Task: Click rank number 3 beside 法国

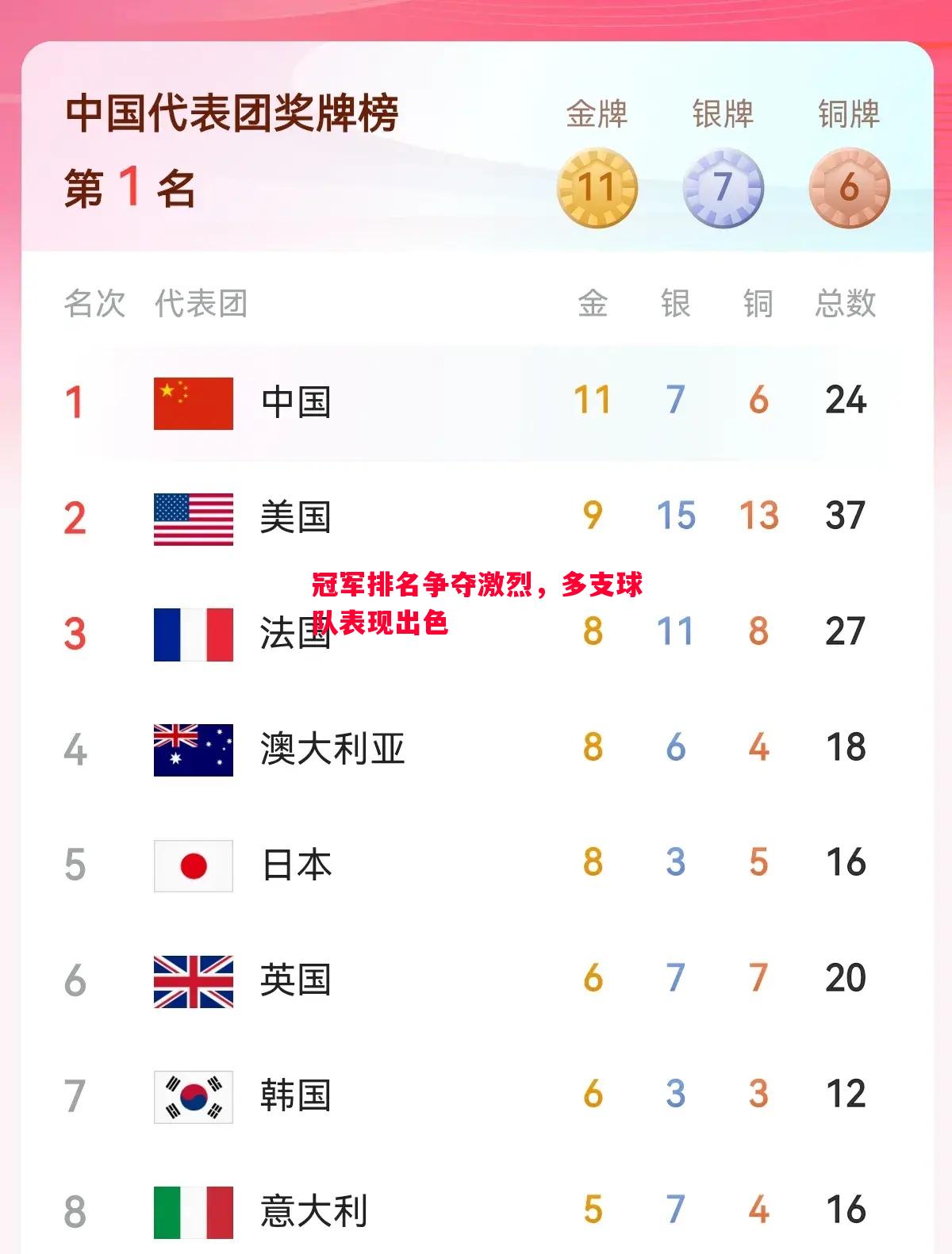Action: (75, 633)
